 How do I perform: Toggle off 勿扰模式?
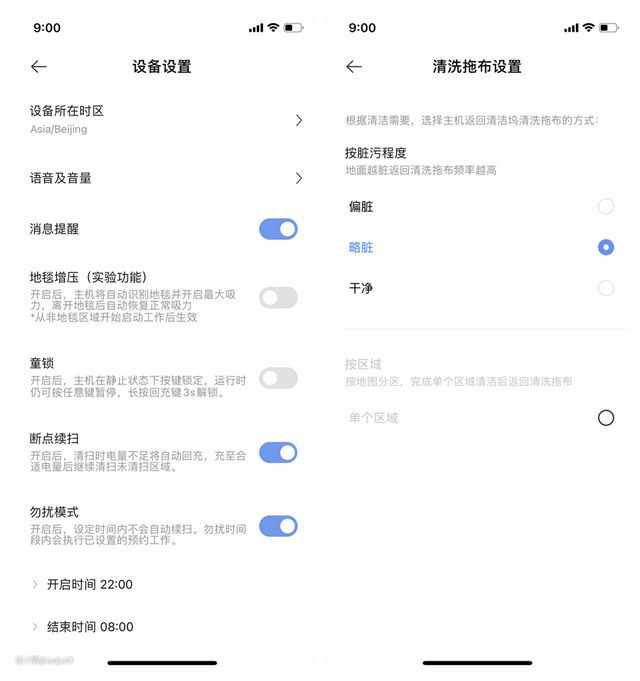(x=278, y=526)
